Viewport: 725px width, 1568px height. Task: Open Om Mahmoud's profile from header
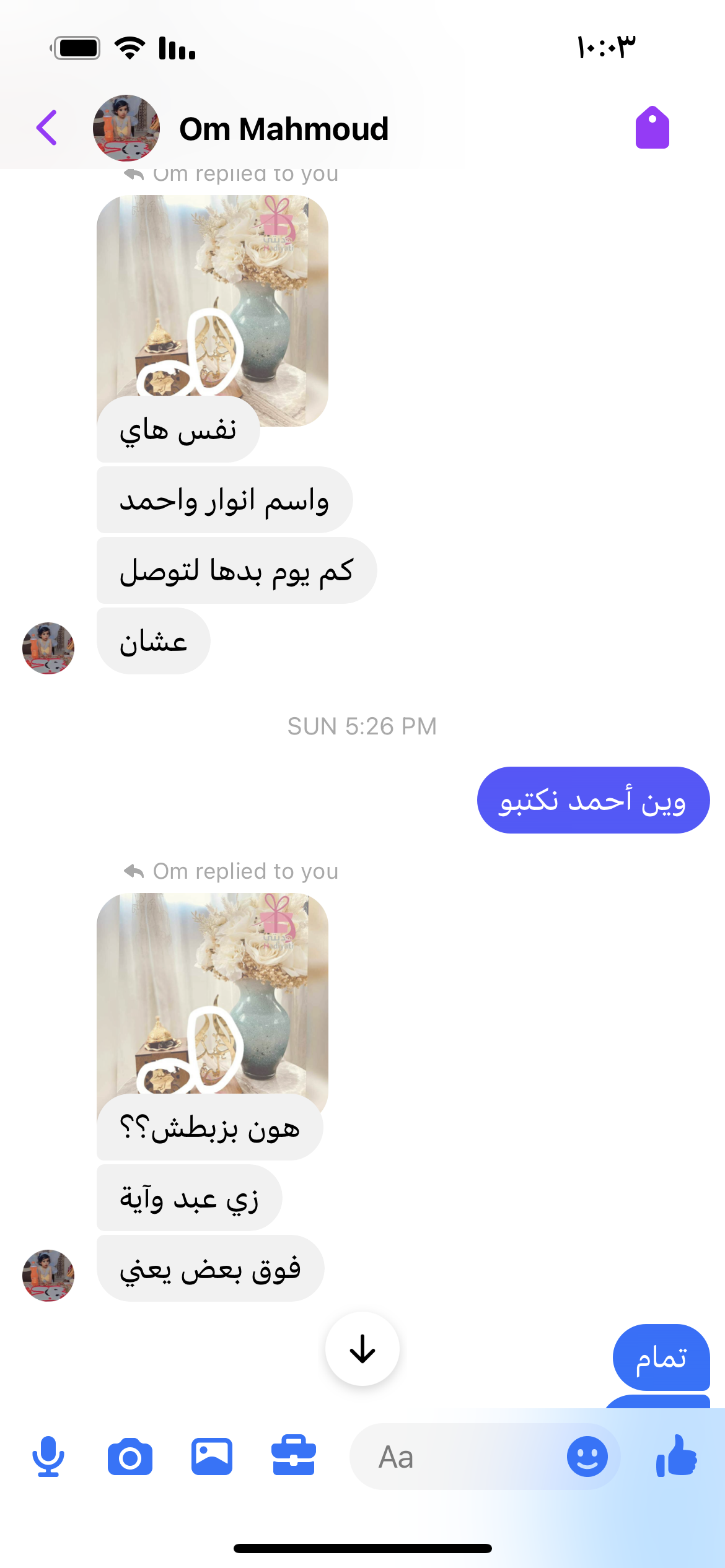[x=283, y=129]
